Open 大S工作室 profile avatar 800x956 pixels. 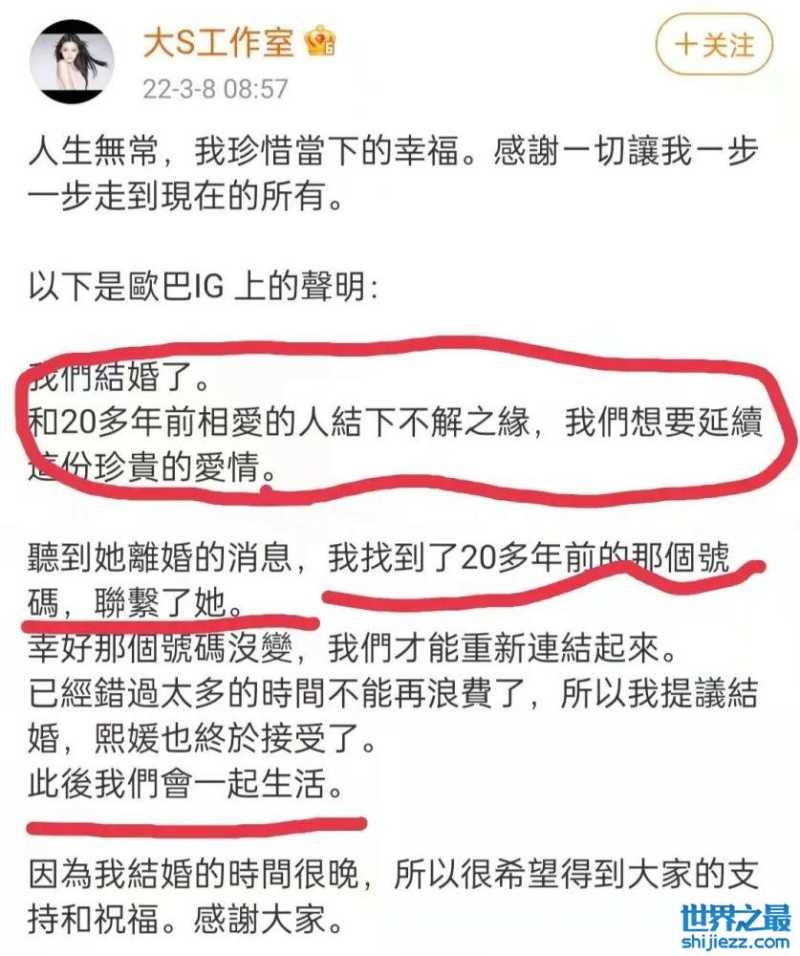69,59
